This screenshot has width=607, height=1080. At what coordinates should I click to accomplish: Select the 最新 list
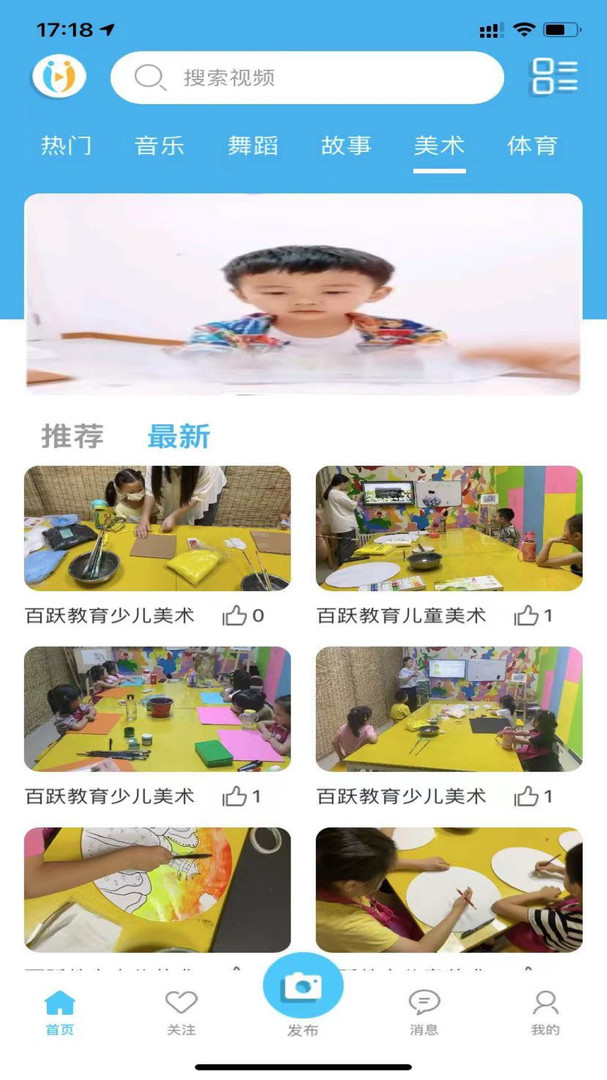(179, 436)
